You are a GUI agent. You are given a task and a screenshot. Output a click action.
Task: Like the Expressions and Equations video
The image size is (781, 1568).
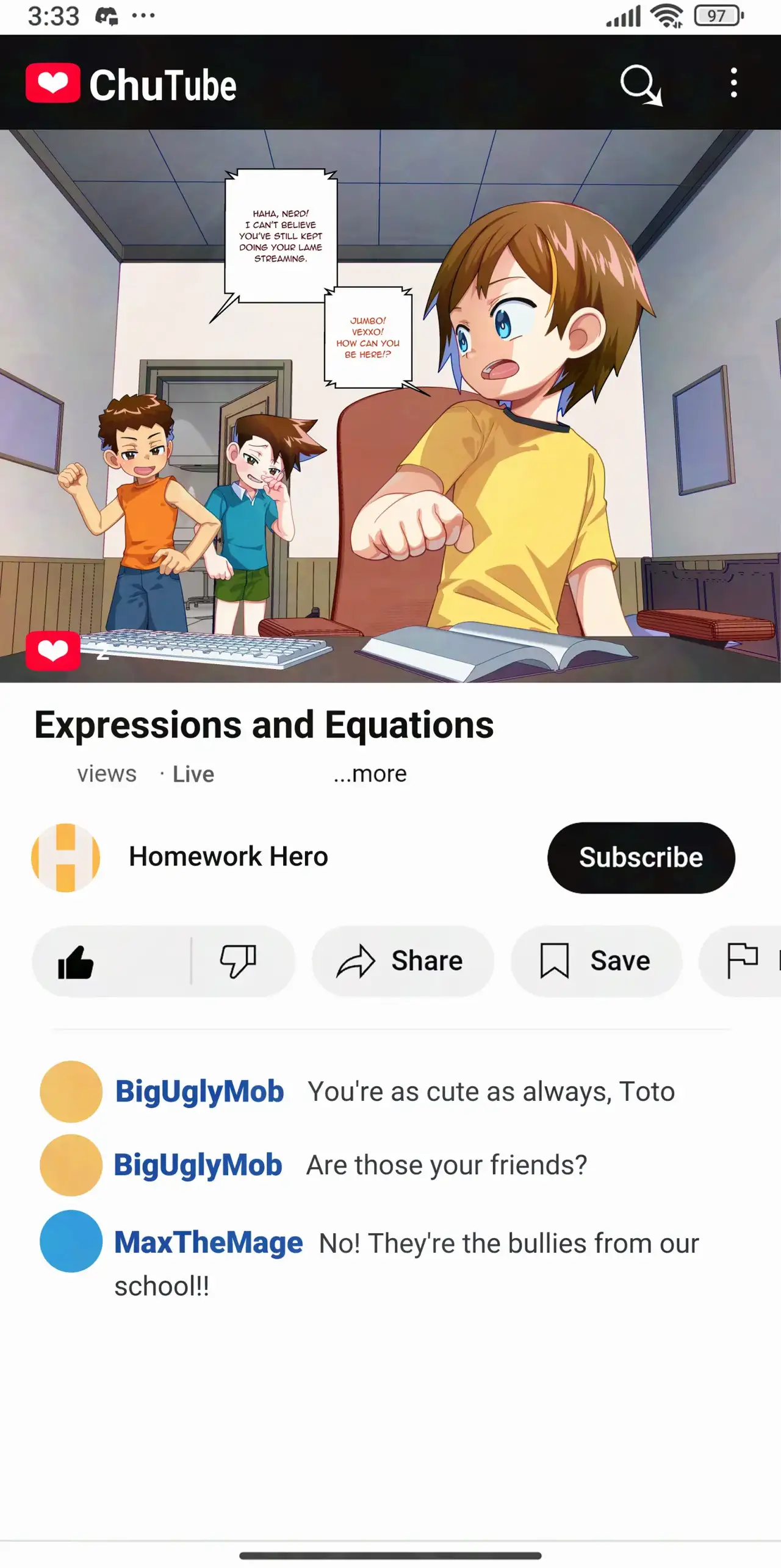pos(76,962)
